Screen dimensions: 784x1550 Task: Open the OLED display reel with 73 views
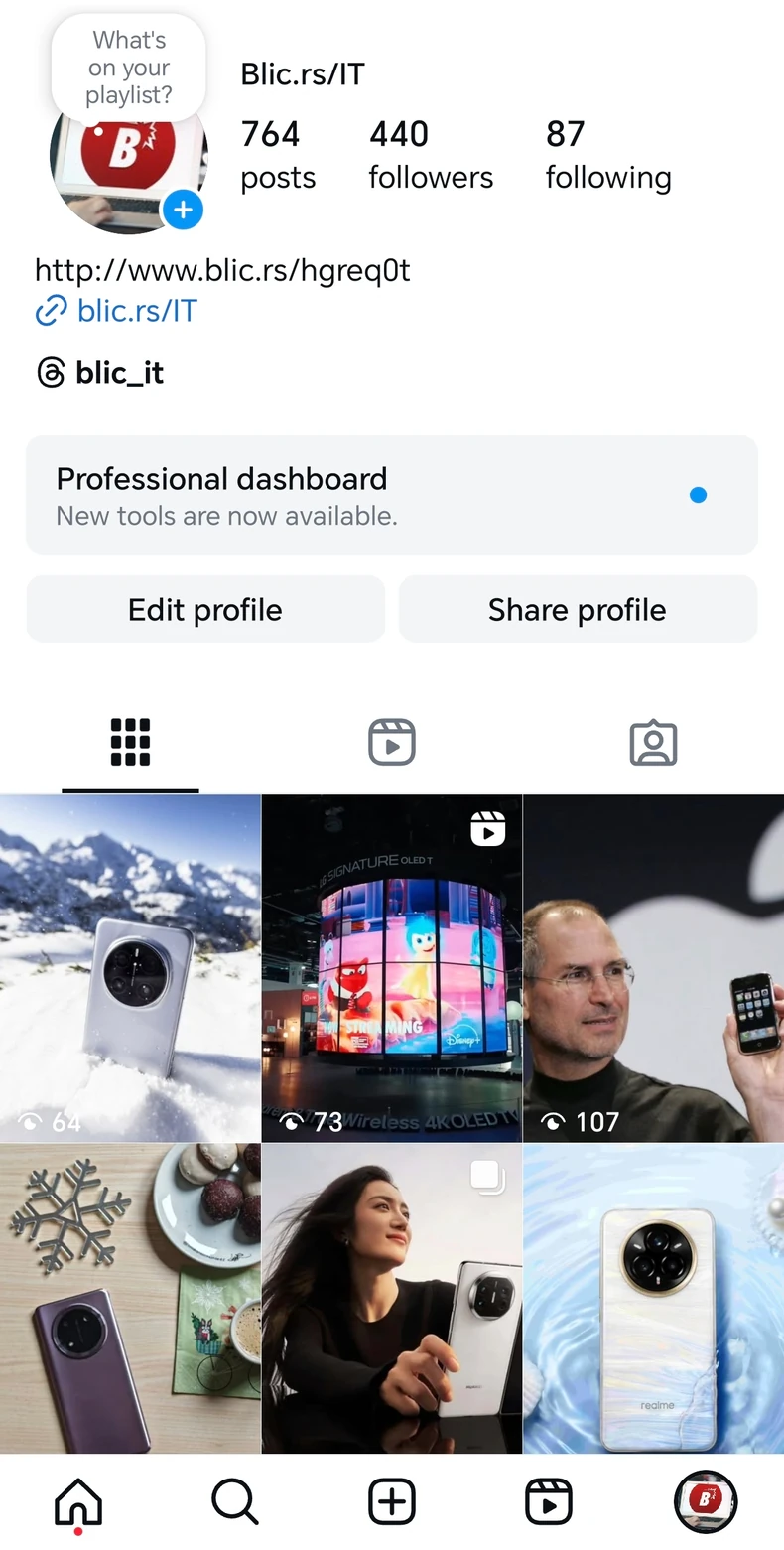point(391,968)
